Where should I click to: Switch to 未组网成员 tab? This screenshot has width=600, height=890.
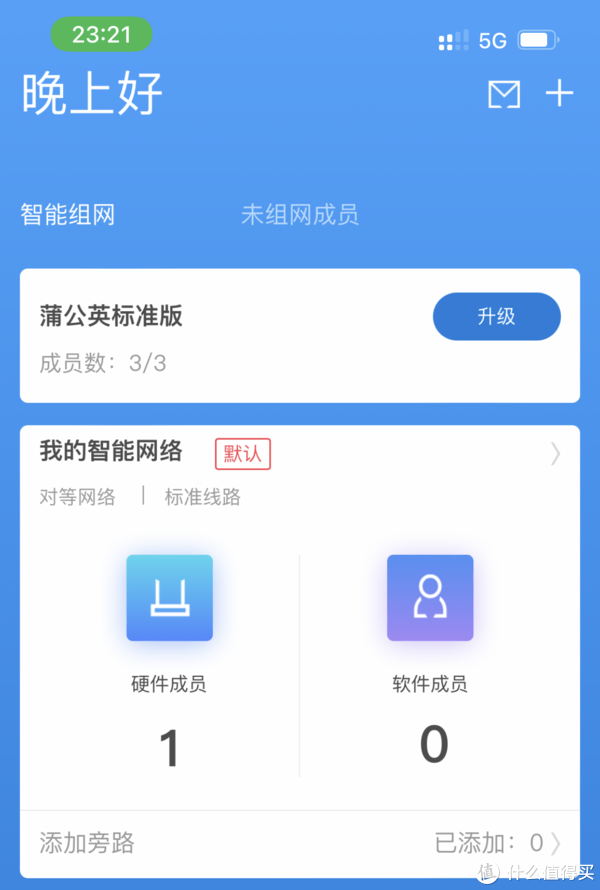point(299,214)
